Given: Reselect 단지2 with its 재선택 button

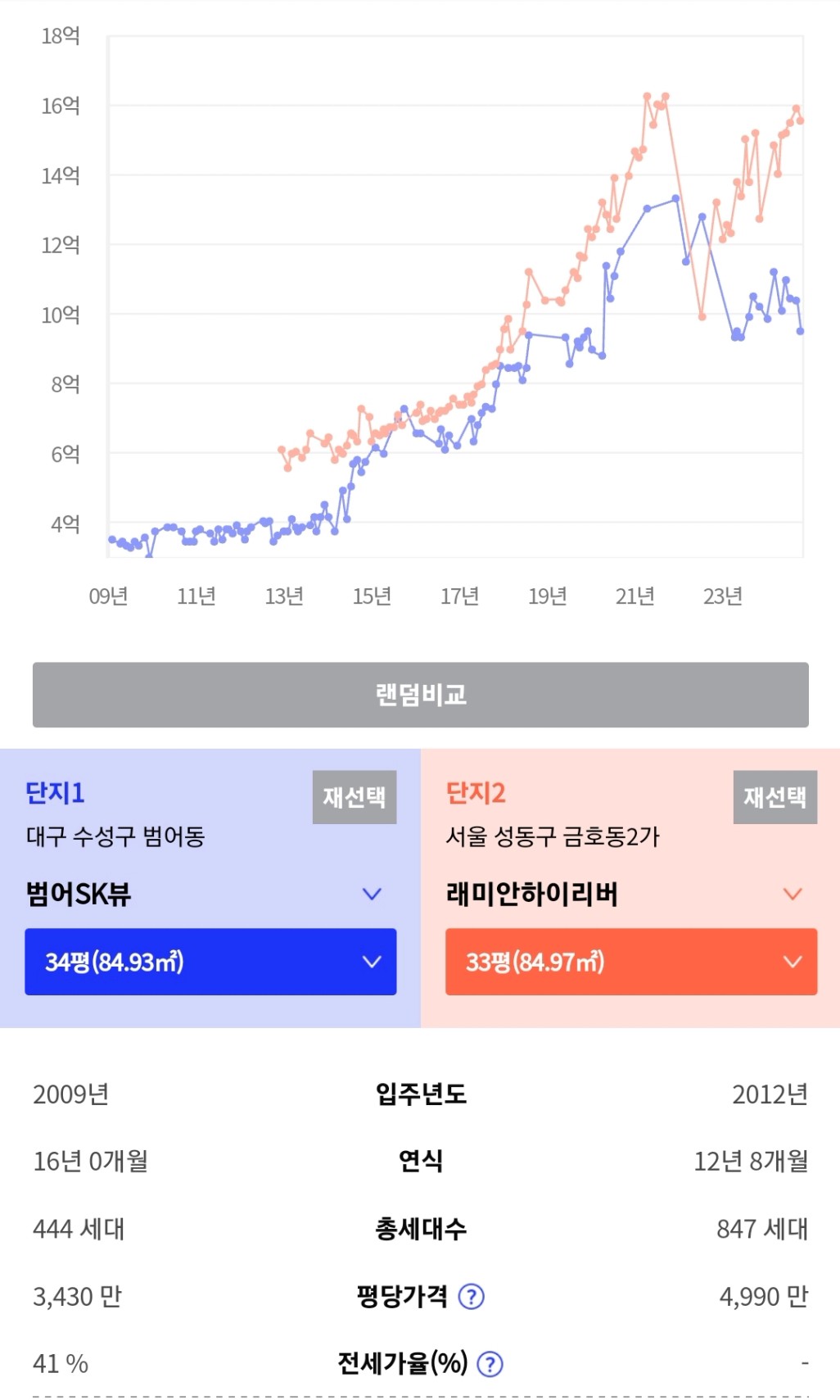Looking at the screenshot, I should click(775, 797).
